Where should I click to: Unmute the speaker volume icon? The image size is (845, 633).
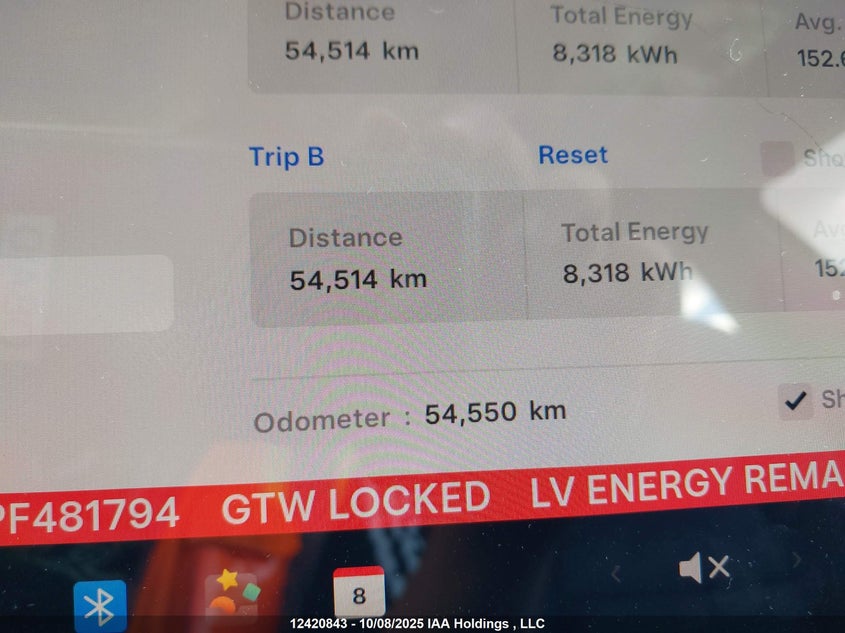click(x=704, y=568)
